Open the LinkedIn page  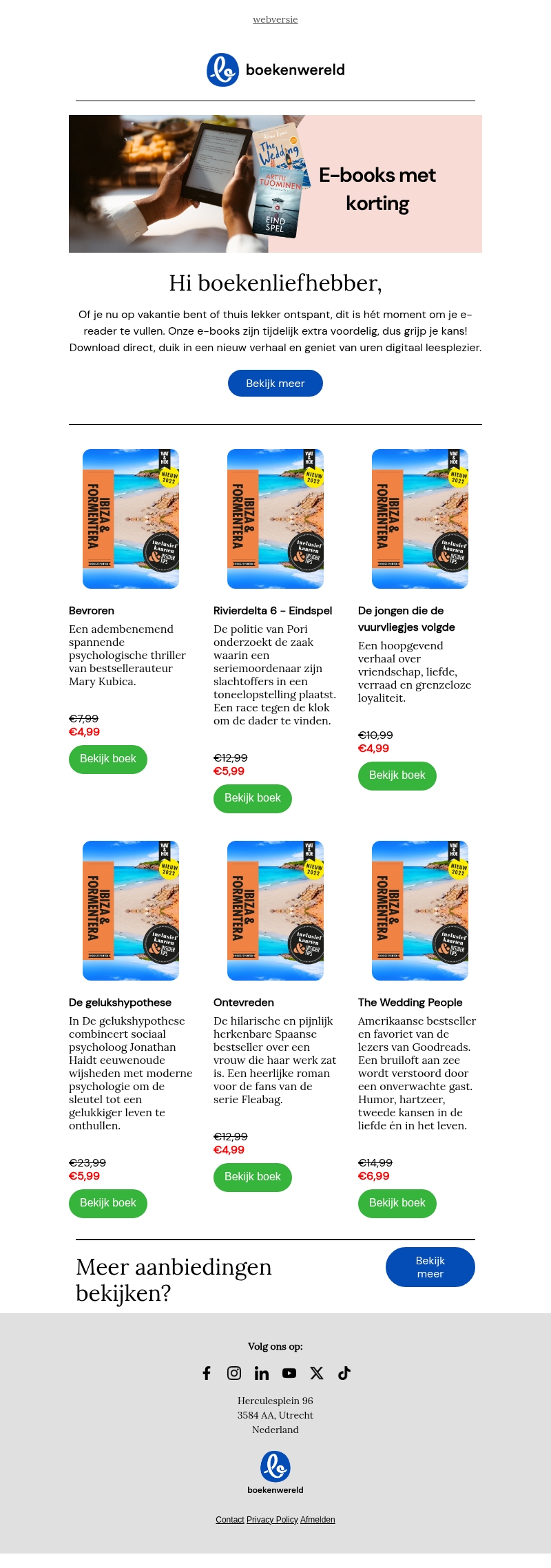[262, 1373]
